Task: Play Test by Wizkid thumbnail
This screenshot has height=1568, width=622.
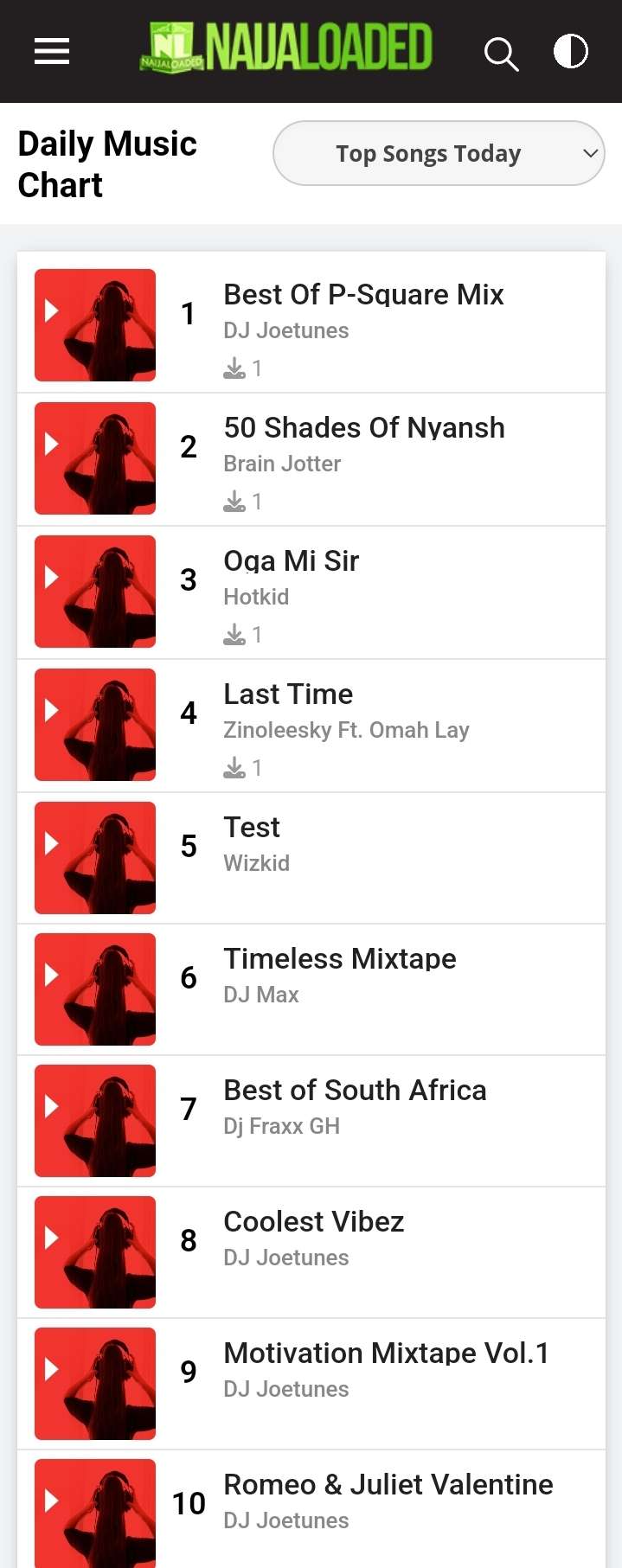Action: tap(95, 858)
